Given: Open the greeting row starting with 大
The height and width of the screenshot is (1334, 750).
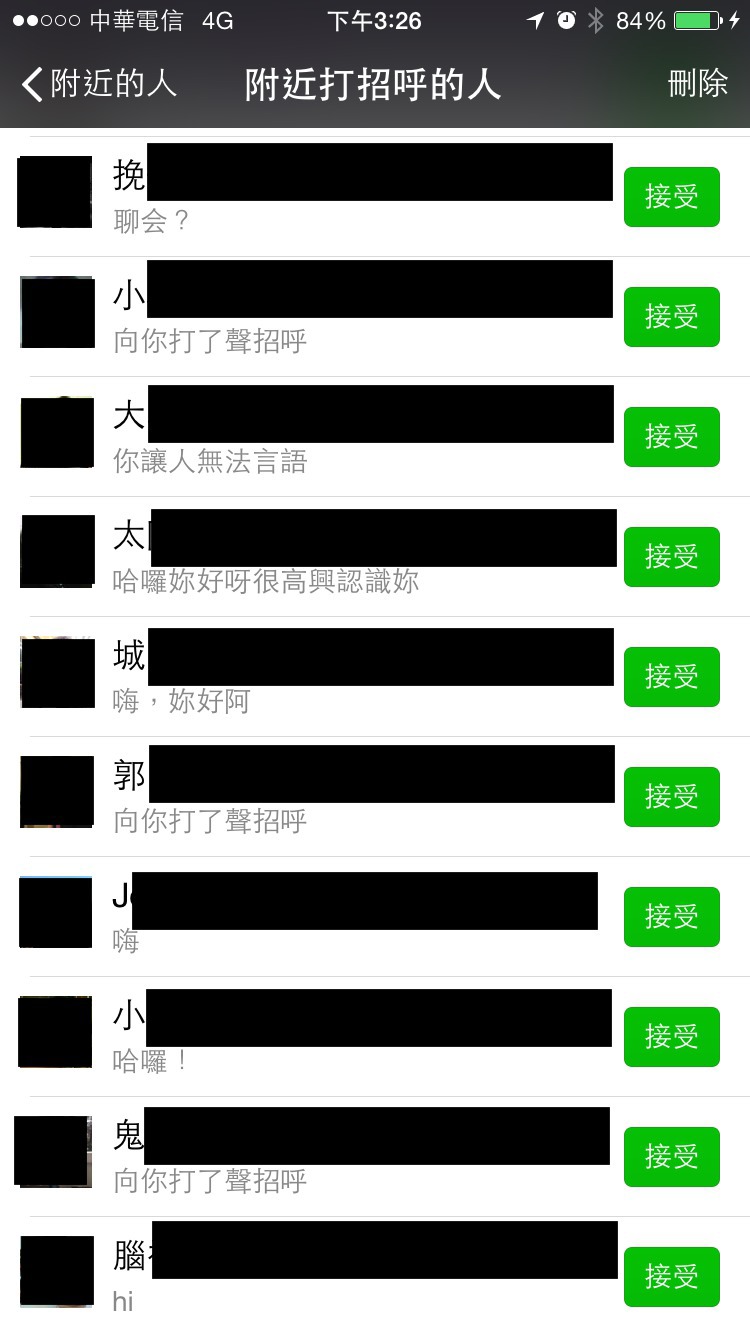Looking at the screenshot, I should coord(375,437).
